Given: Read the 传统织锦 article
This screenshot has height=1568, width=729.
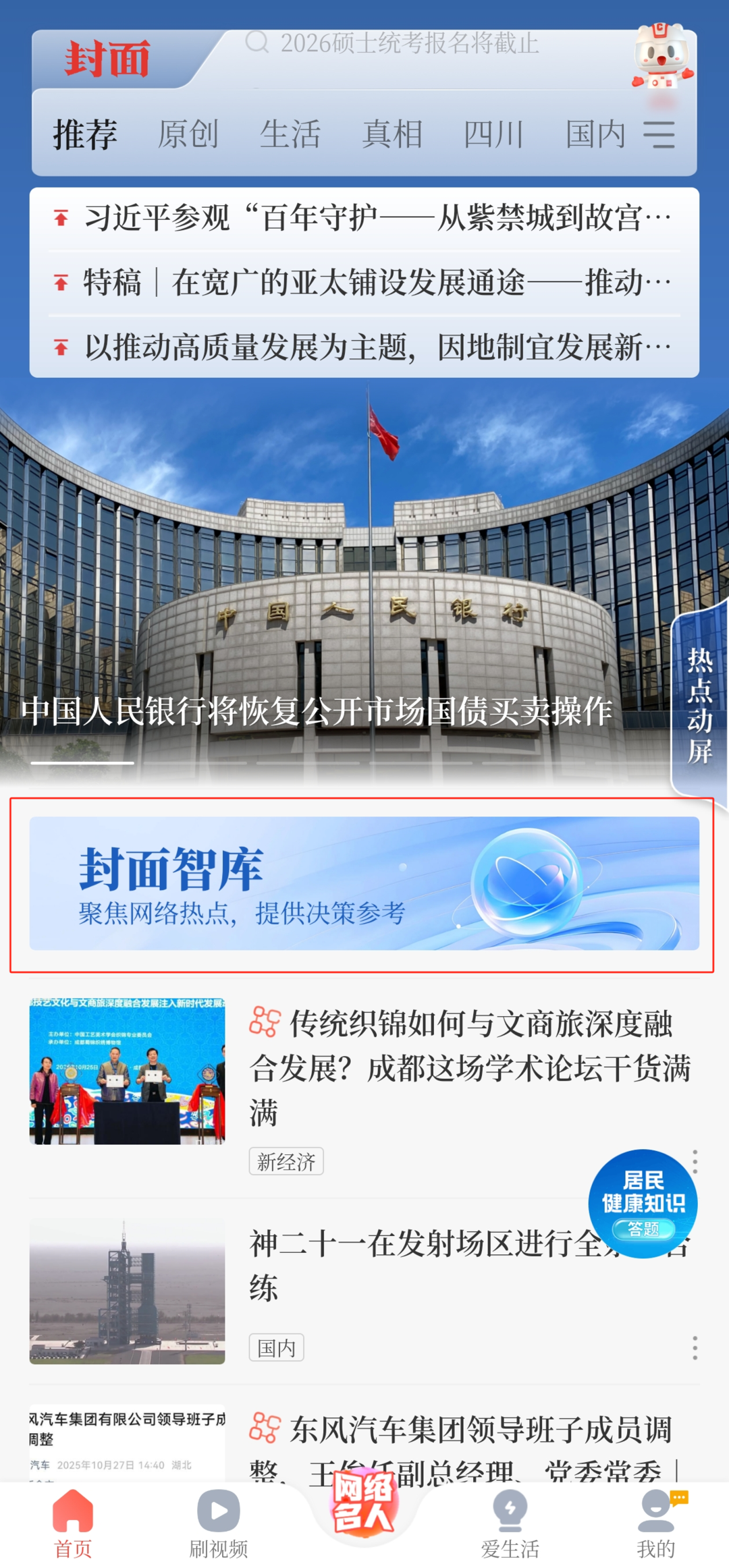Looking at the screenshot, I should click(x=469, y=1067).
